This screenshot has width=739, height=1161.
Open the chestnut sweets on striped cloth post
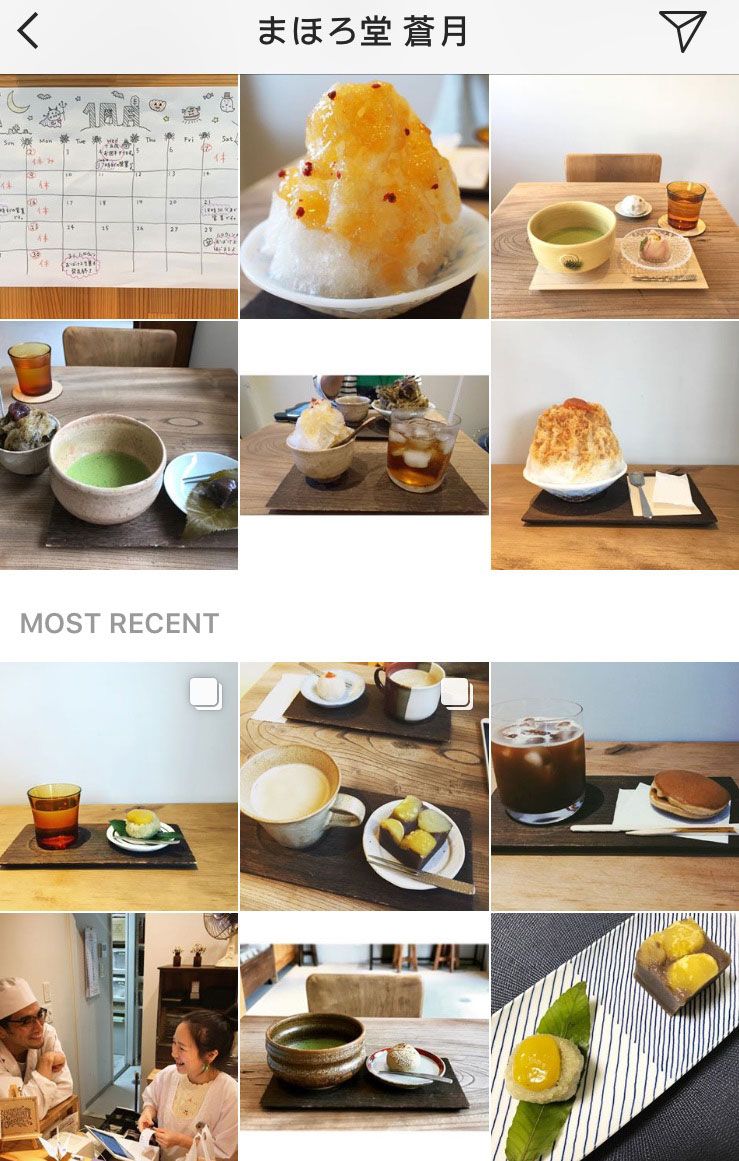pos(615,1036)
